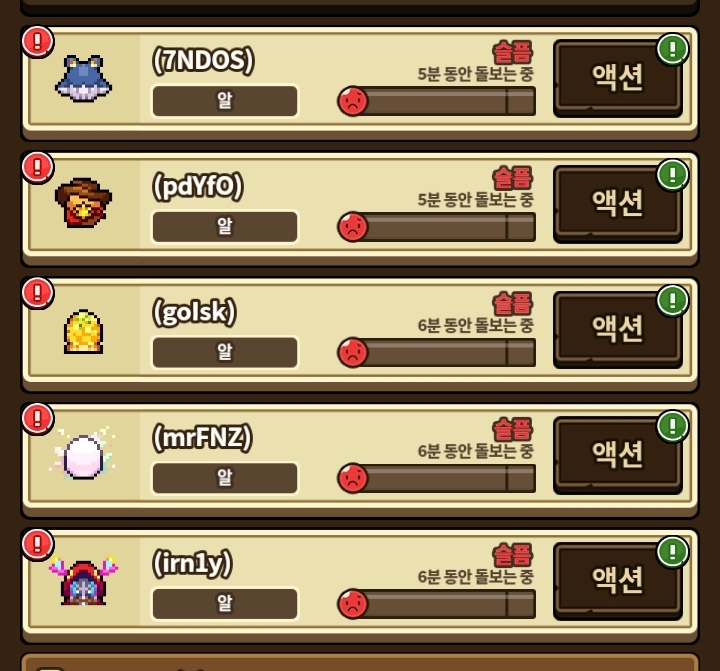Tap 액션 button for pdYfO
The image size is (720, 671).
pyautogui.click(x=617, y=204)
